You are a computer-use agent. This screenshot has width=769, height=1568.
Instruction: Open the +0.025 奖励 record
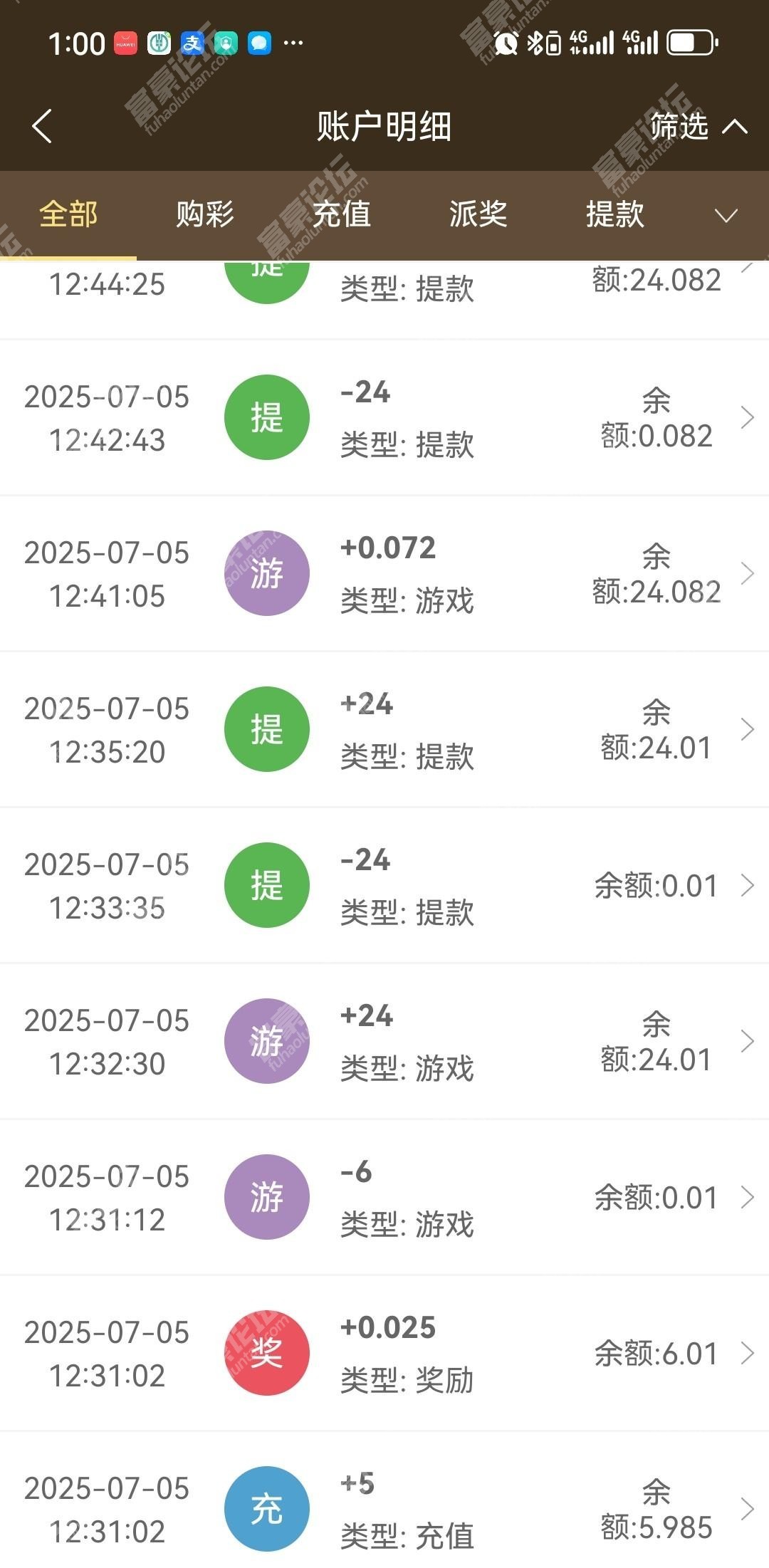point(384,1354)
